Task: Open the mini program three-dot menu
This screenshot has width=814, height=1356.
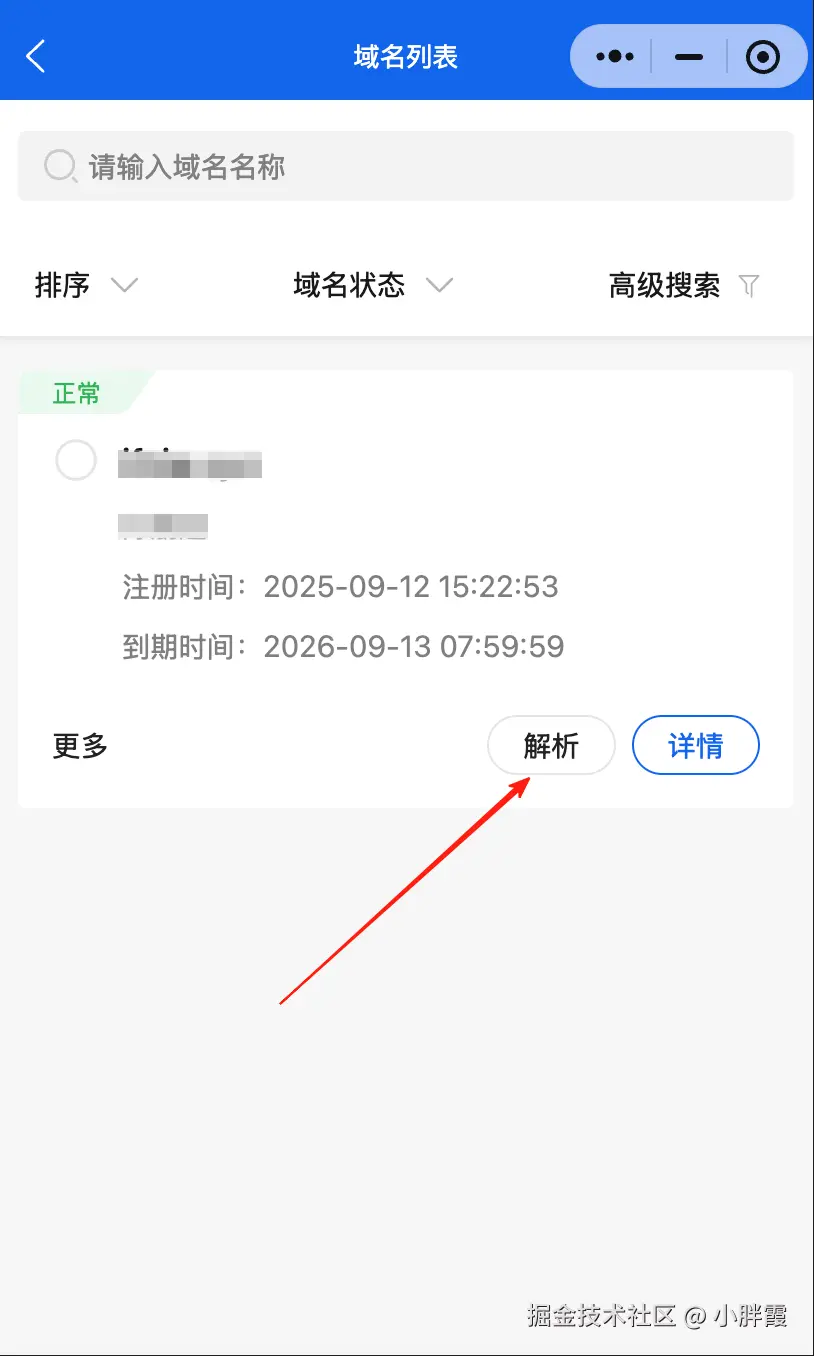Action: click(615, 57)
